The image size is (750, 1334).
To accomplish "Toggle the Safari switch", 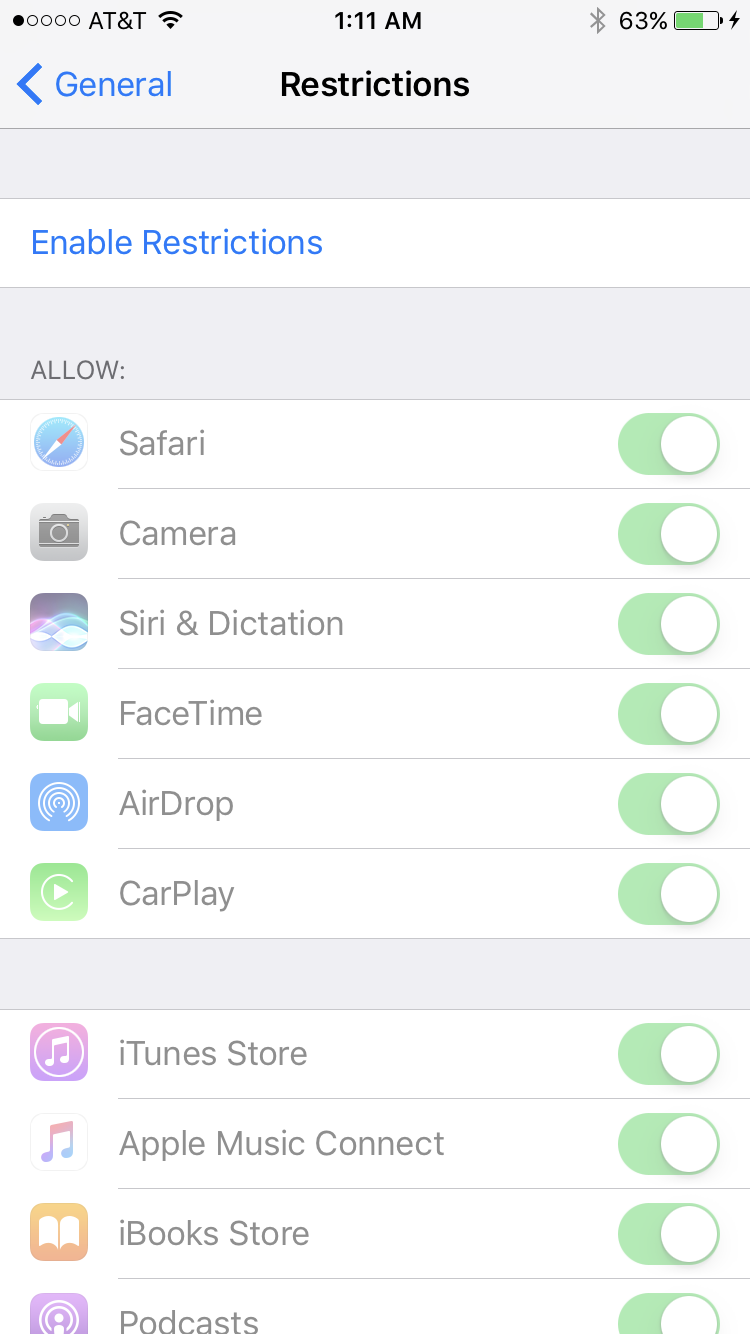I will (x=669, y=444).
